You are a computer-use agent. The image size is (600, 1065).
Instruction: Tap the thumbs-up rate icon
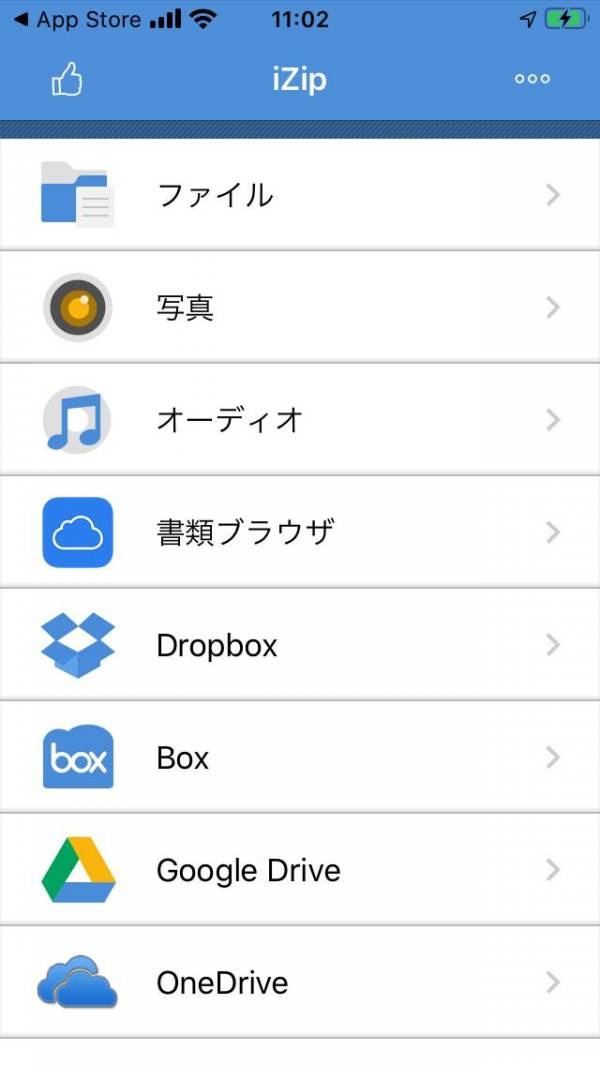67,79
